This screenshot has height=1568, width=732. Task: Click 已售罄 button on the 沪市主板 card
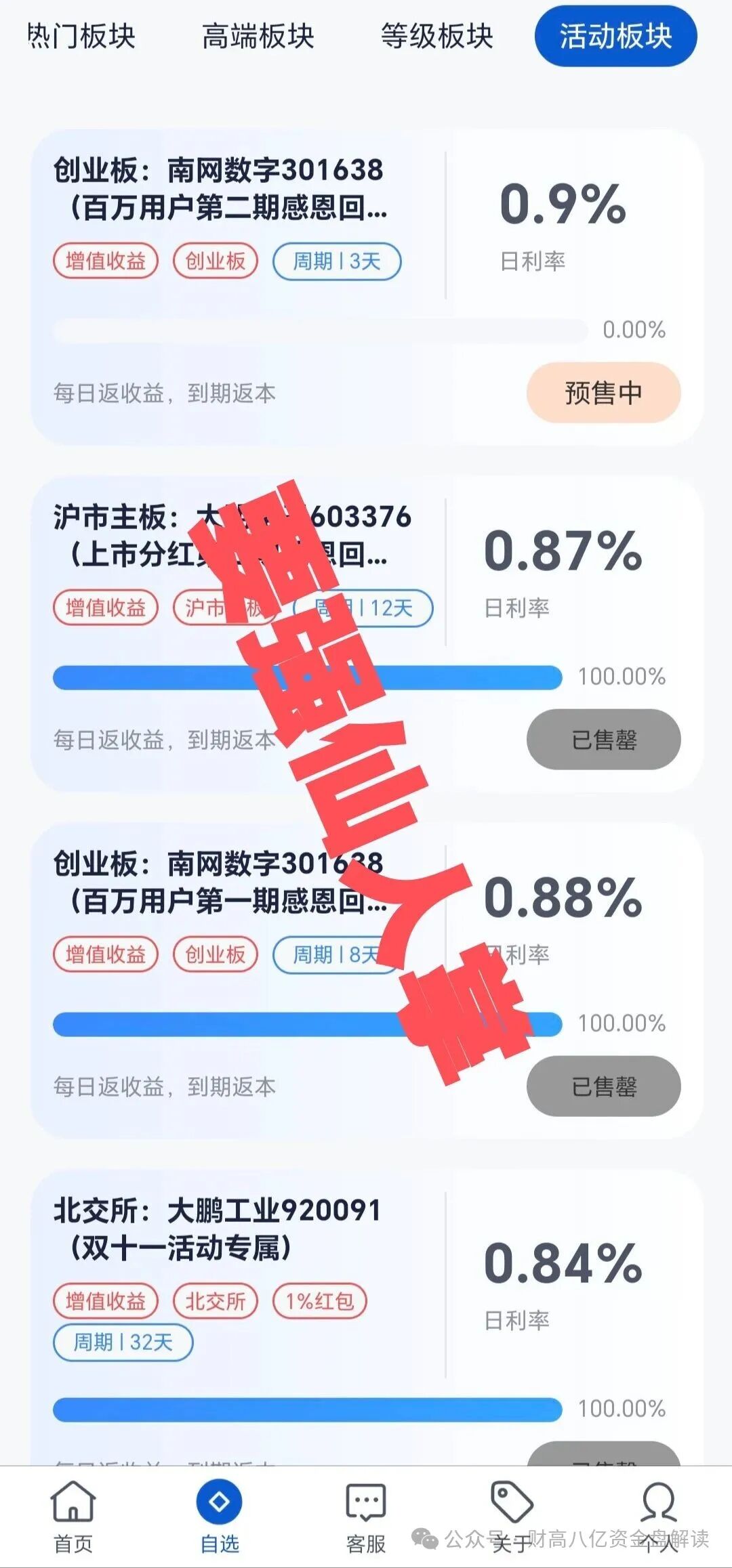click(x=603, y=740)
